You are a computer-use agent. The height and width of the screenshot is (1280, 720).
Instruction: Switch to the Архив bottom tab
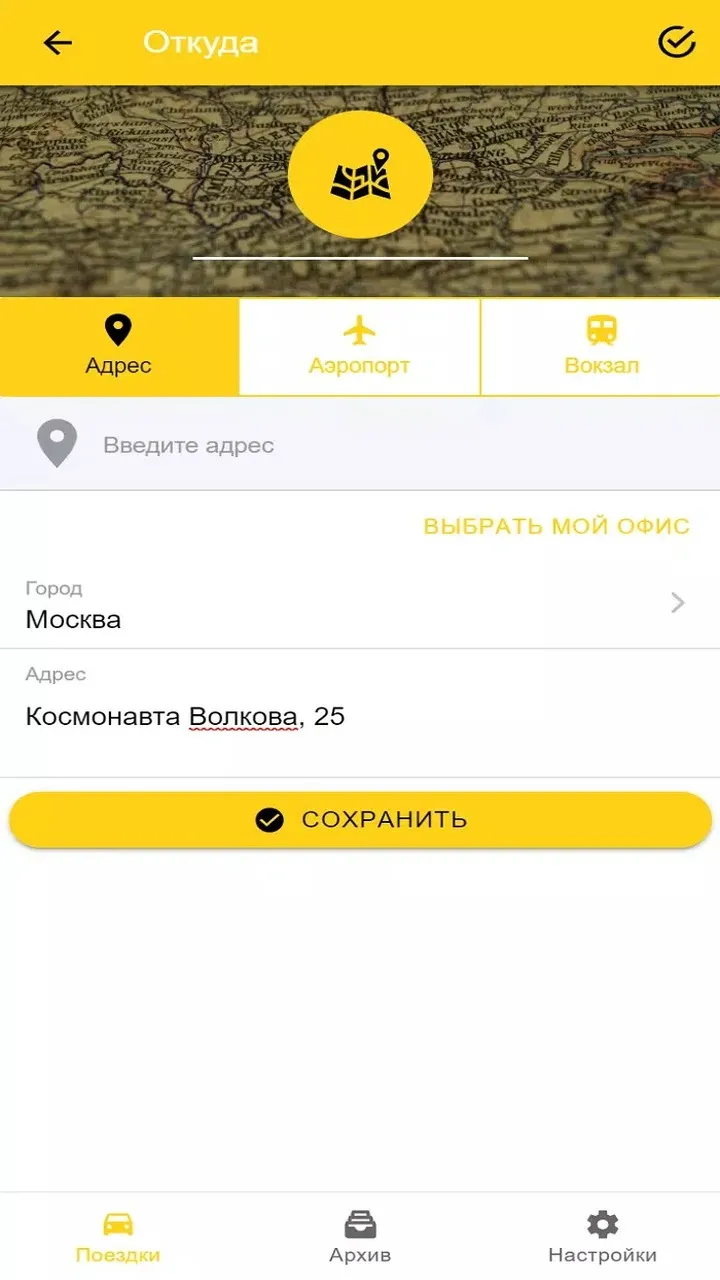tap(360, 1238)
